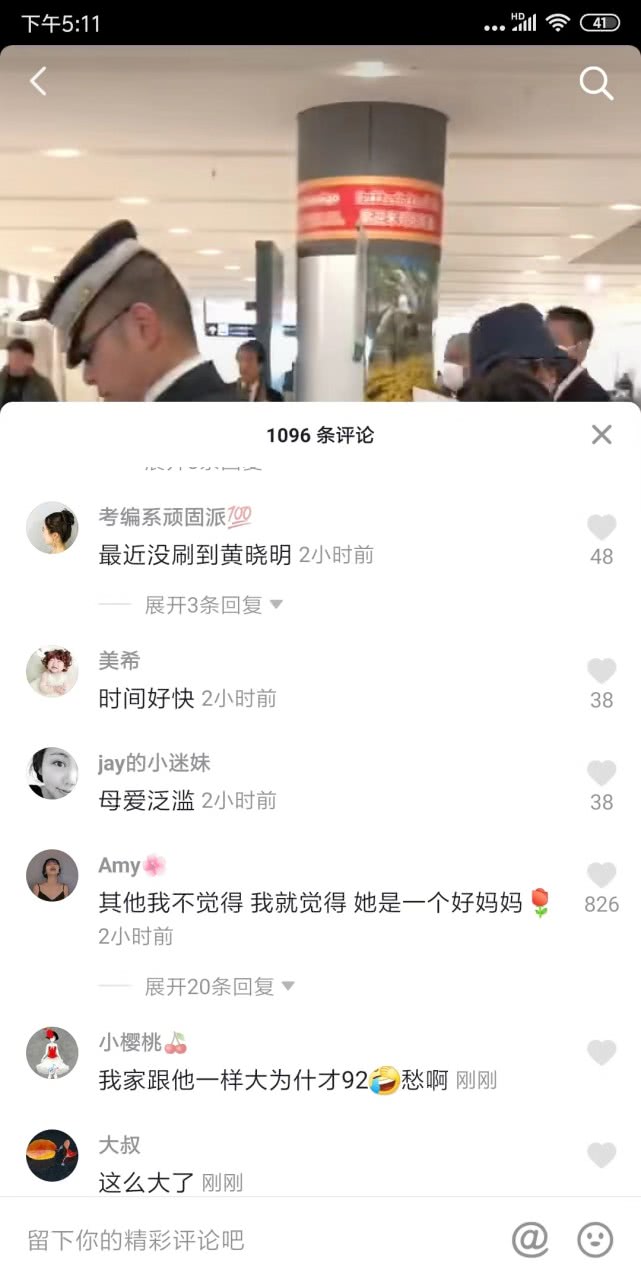View 美希's profile picture
This screenshot has height=1282, width=641.
click(x=52, y=672)
